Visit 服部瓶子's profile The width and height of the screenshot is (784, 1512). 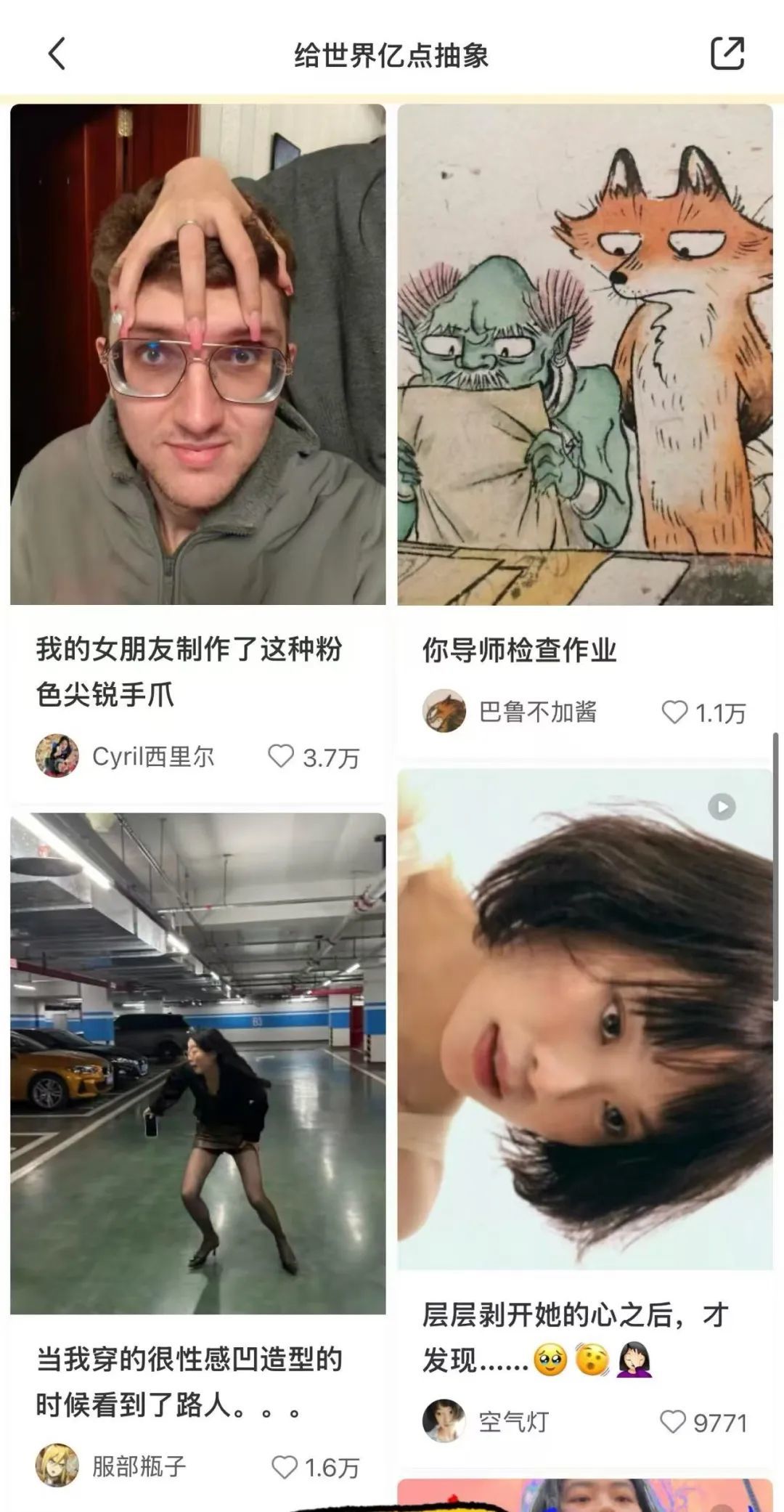click(57, 1466)
